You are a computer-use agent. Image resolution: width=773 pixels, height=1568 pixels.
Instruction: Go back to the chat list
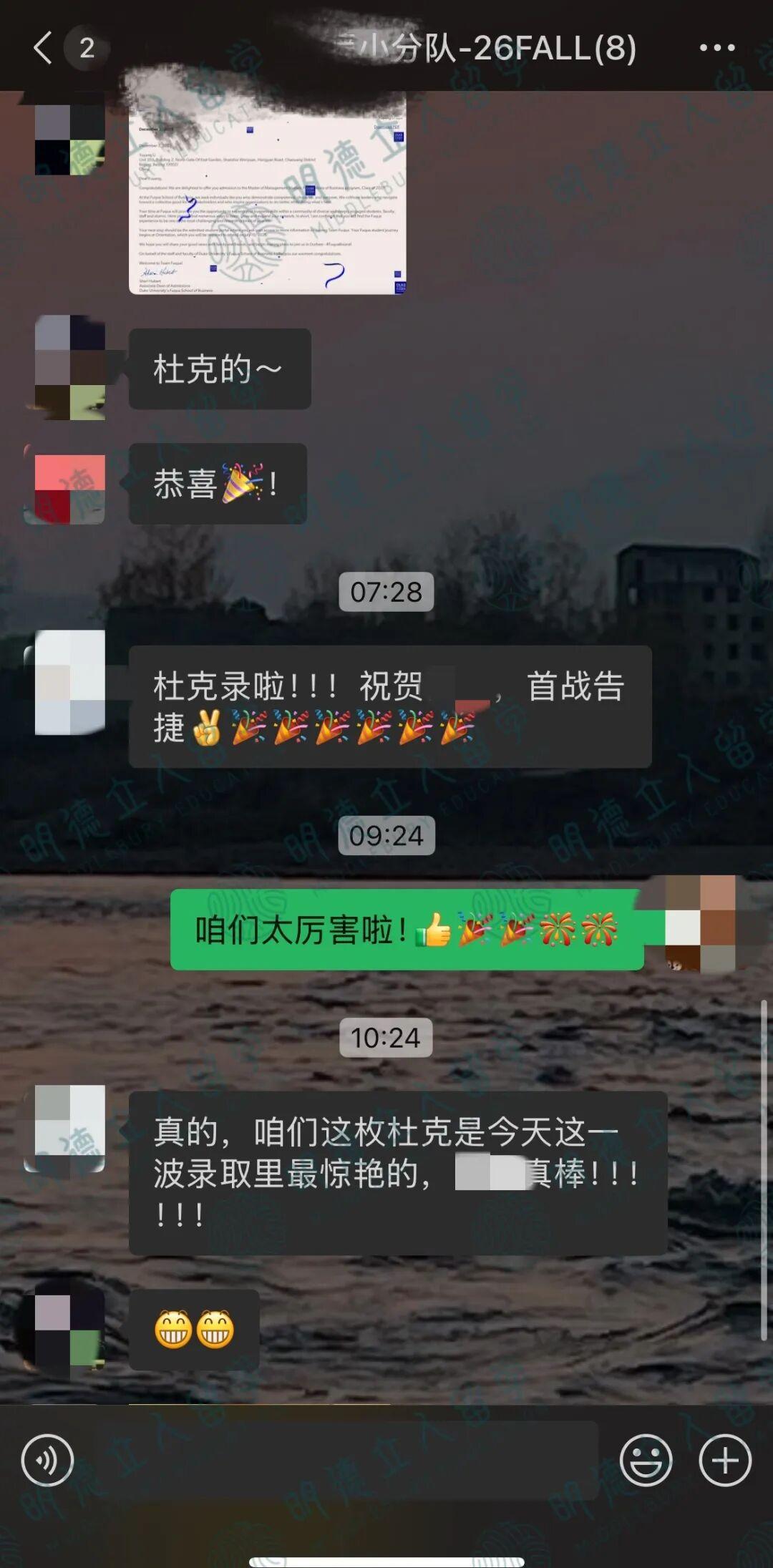point(43,48)
